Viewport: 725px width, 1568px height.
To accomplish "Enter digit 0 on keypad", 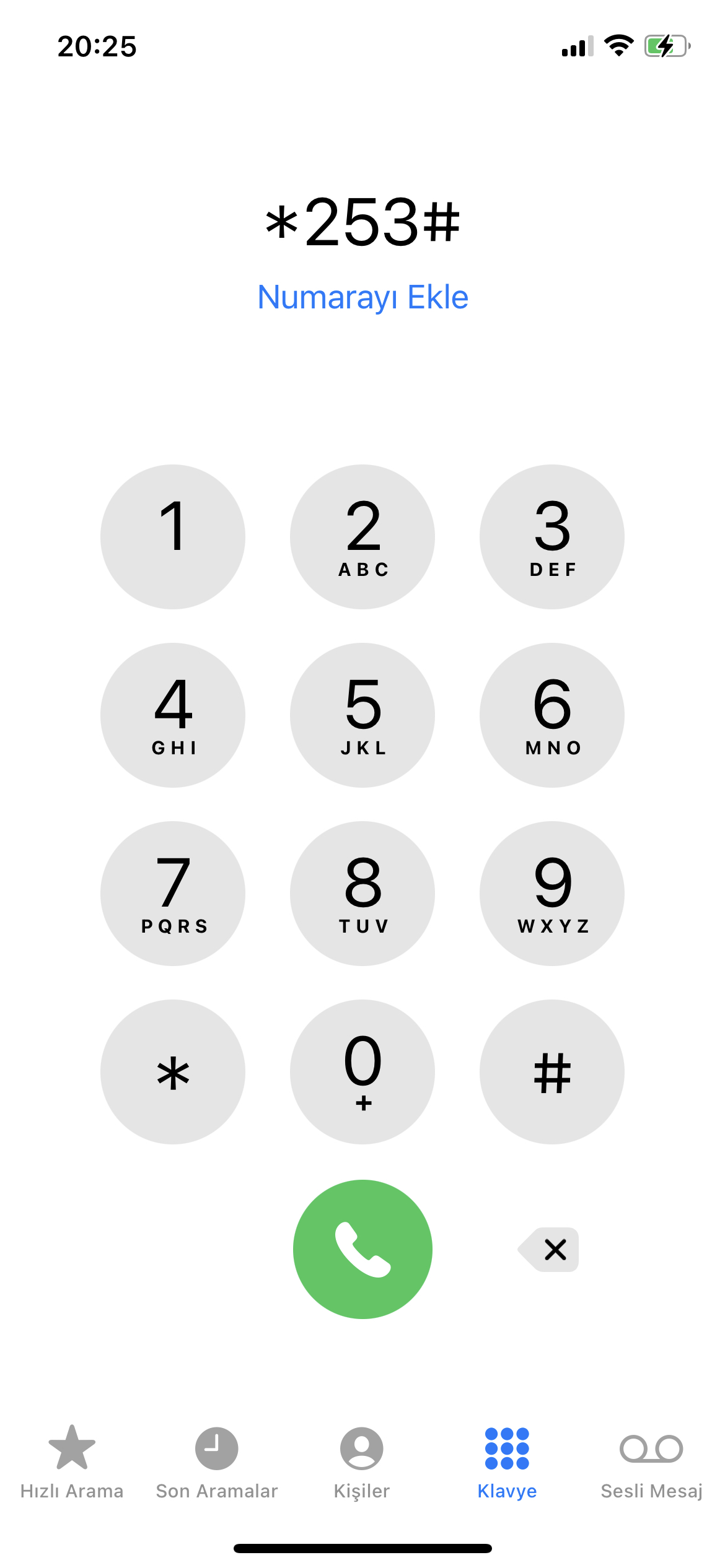I will pos(362,1072).
